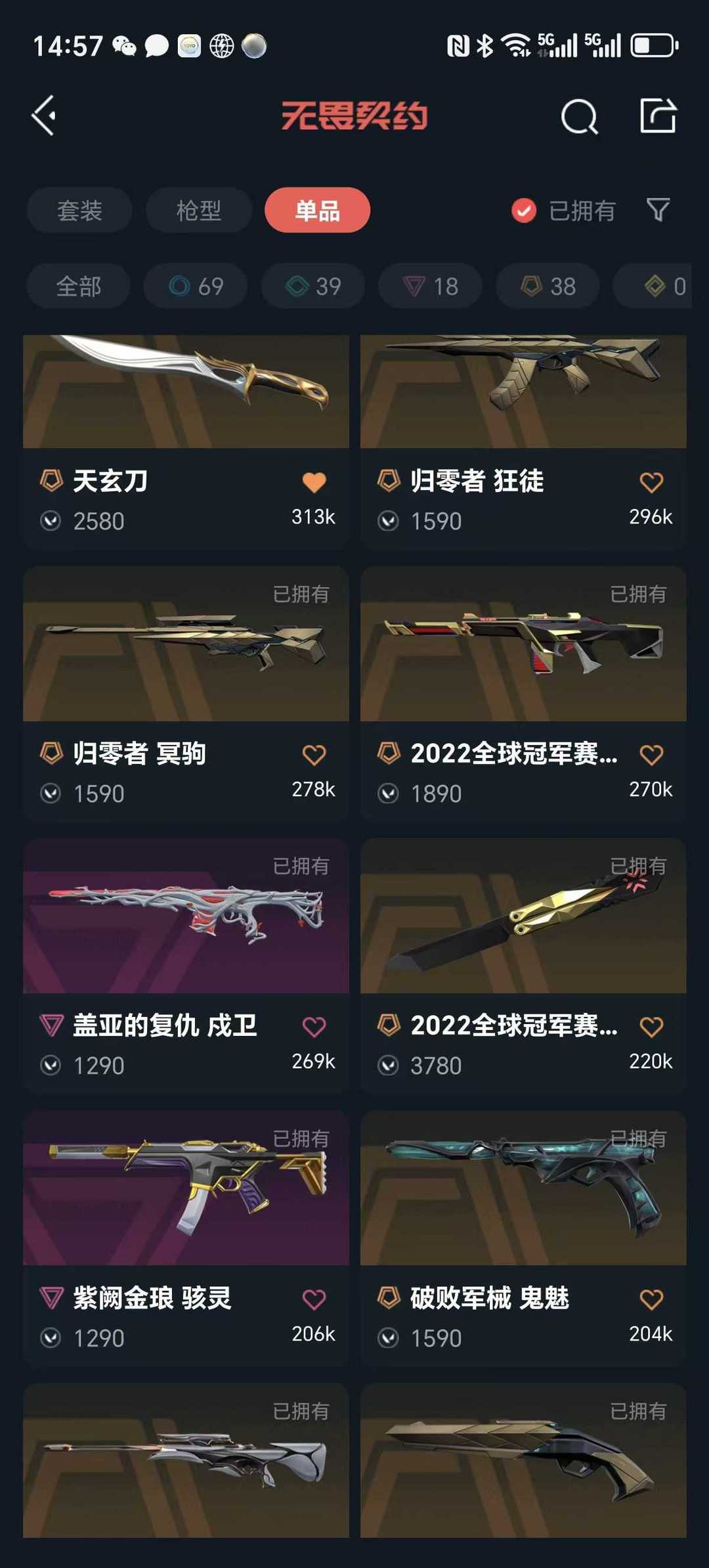709x1568 pixels.
Task: Favorite 归零者 狂徒 with the heart
Action: [x=651, y=482]
